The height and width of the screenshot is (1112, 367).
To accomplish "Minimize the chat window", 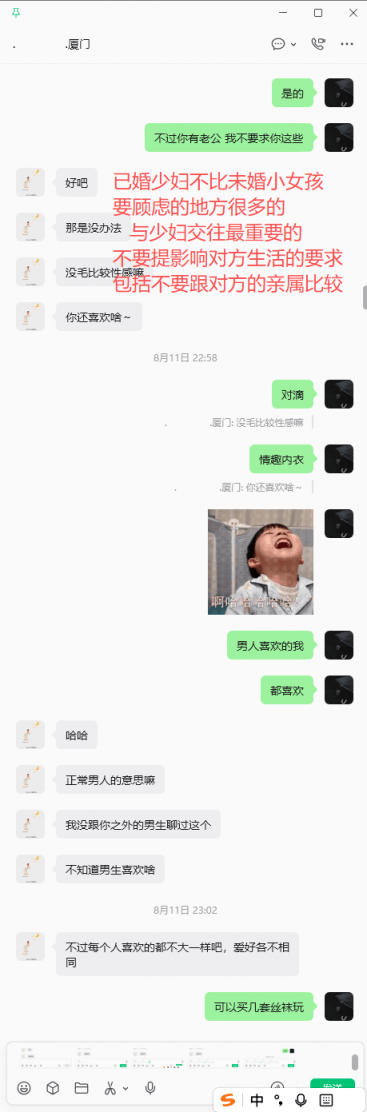I will pos(283,13).
